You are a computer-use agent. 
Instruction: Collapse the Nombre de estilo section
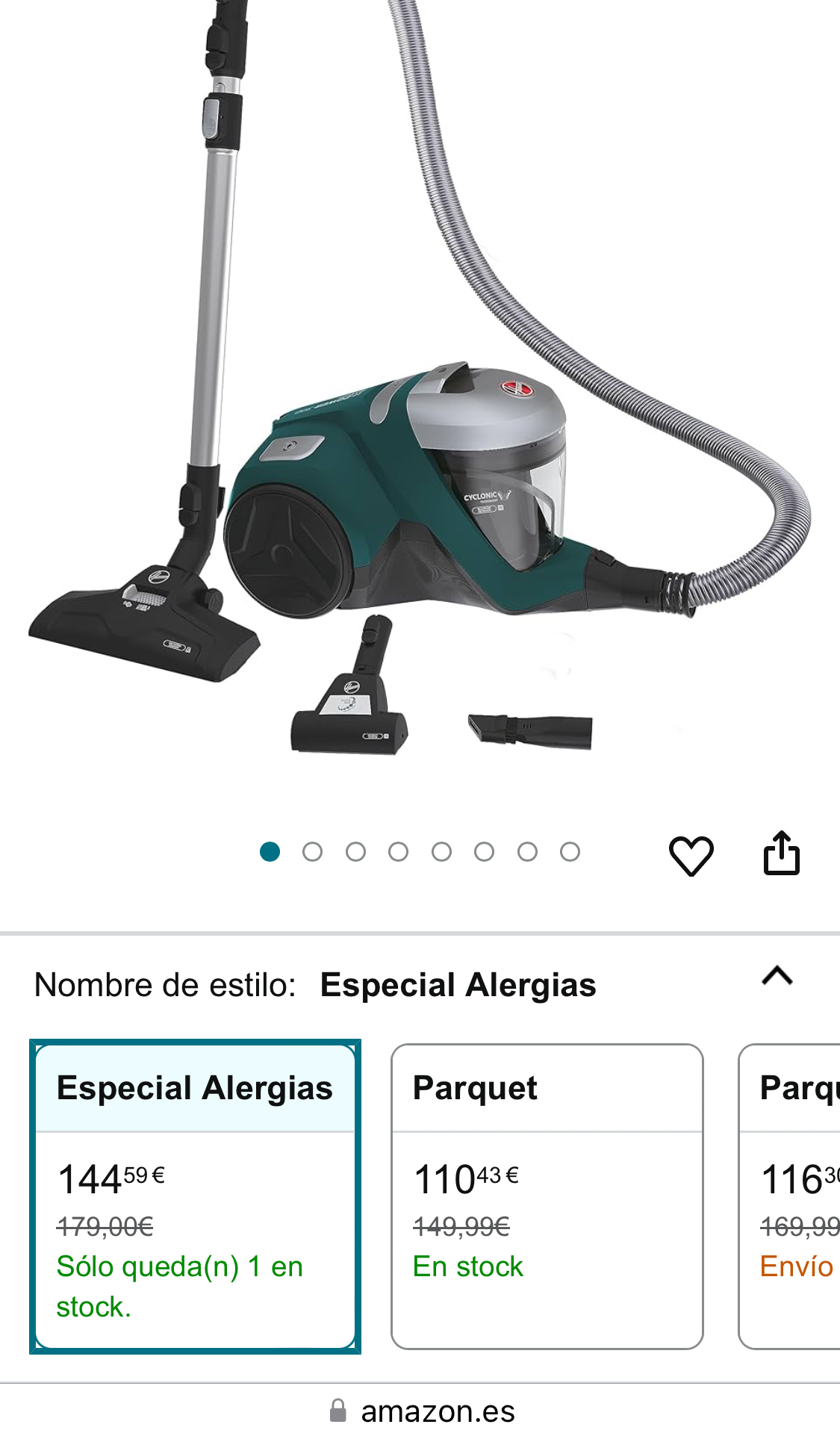[777, 976]
